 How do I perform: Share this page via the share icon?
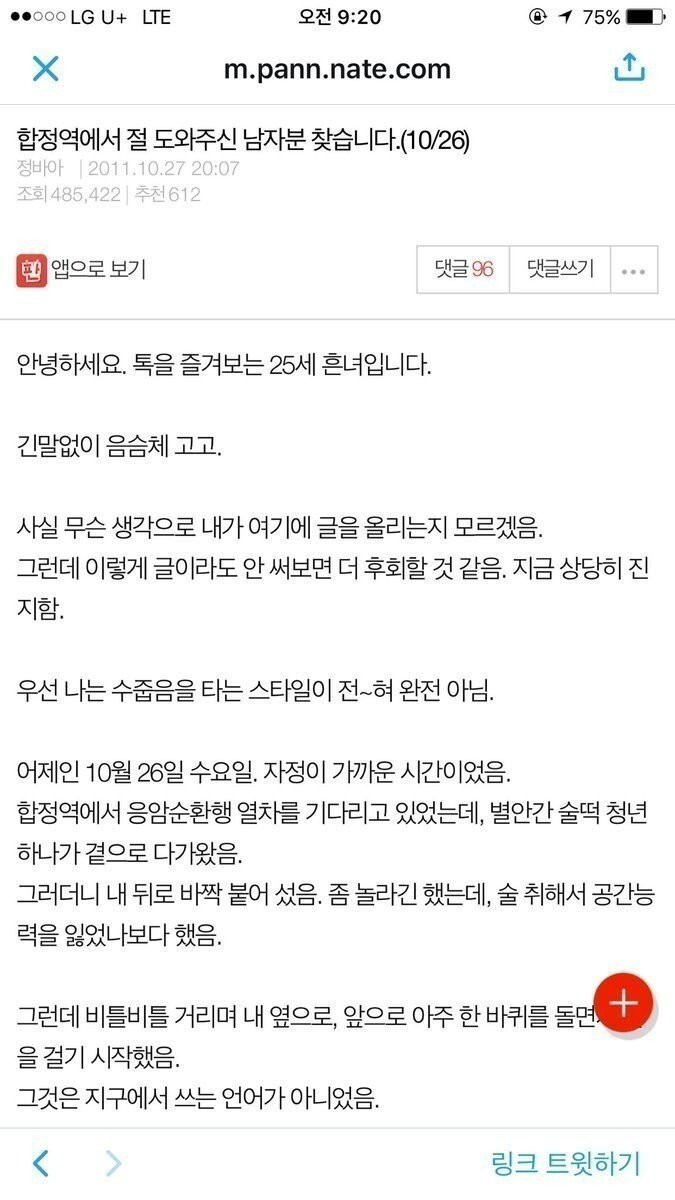click(x=629, y=67)
